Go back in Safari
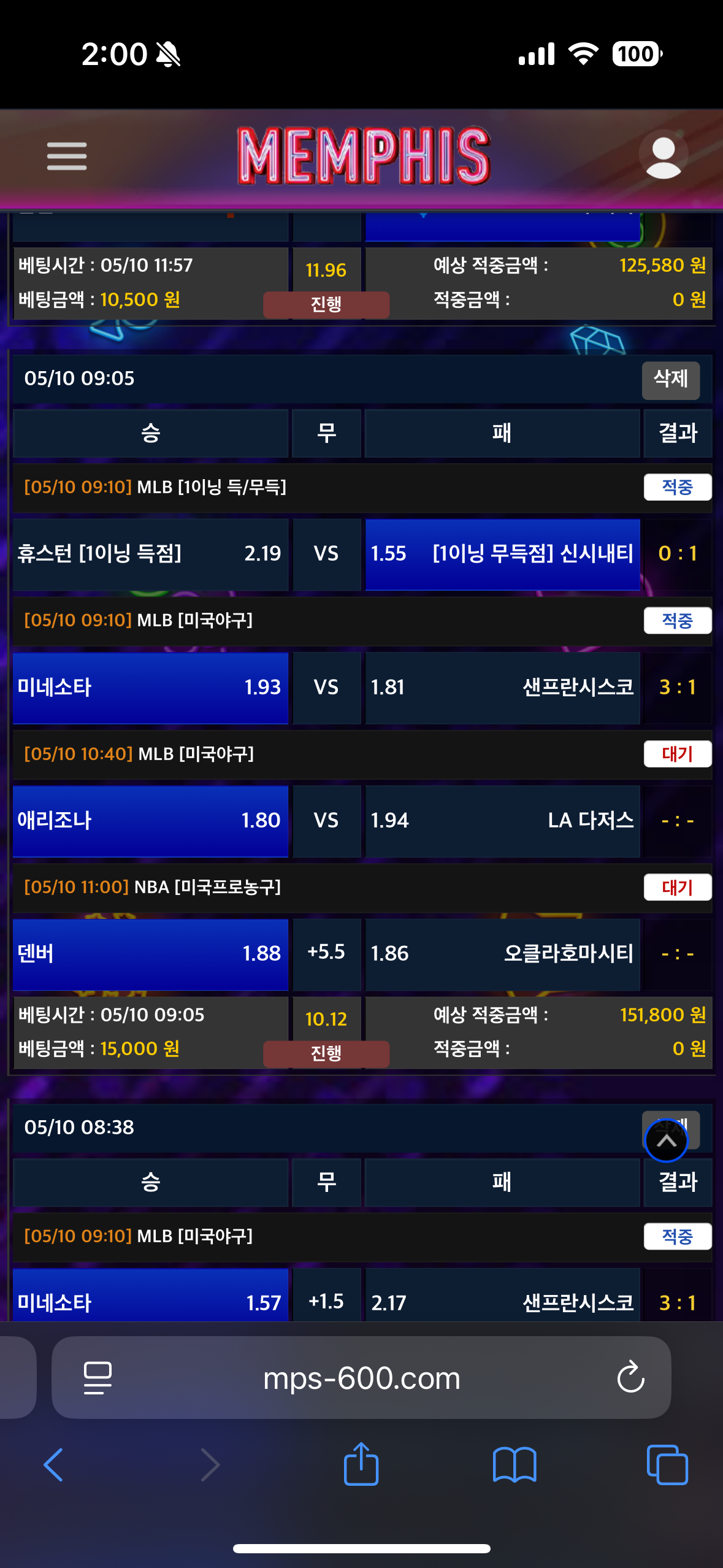 (54, 1464)
